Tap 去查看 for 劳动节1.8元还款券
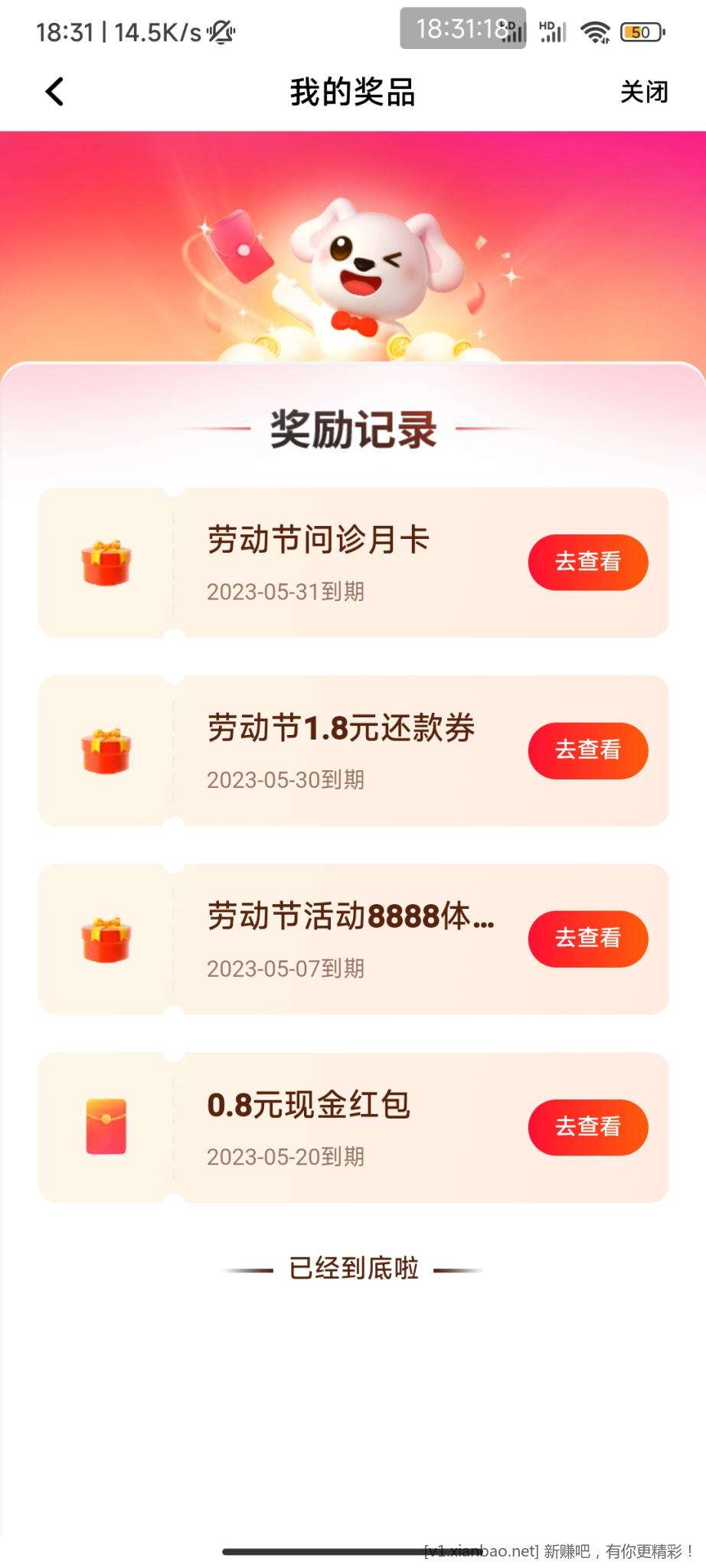 pyautogui.click(x=587, y=750)
